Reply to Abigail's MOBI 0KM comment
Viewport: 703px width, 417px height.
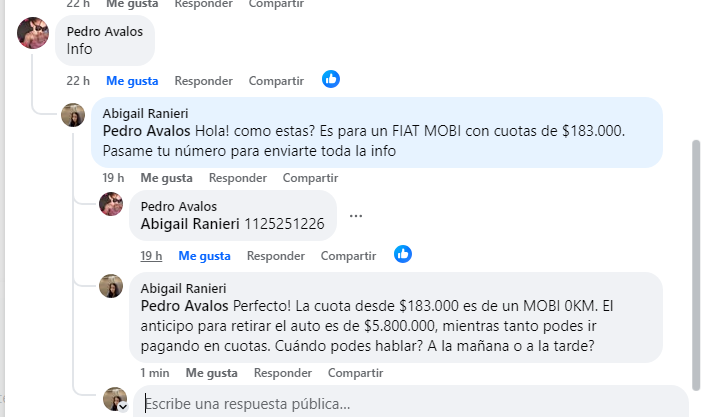tap(283, 373)
